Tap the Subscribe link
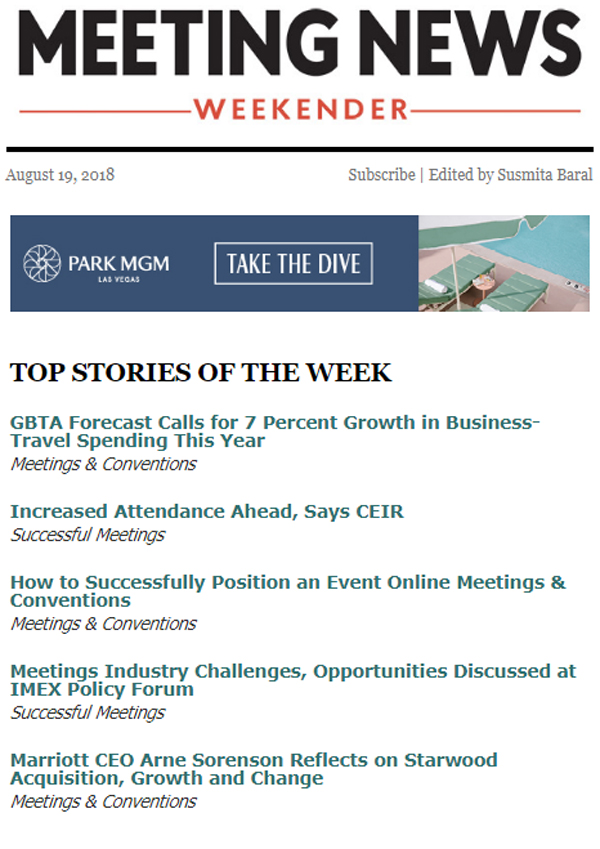 tap(381, 175)
